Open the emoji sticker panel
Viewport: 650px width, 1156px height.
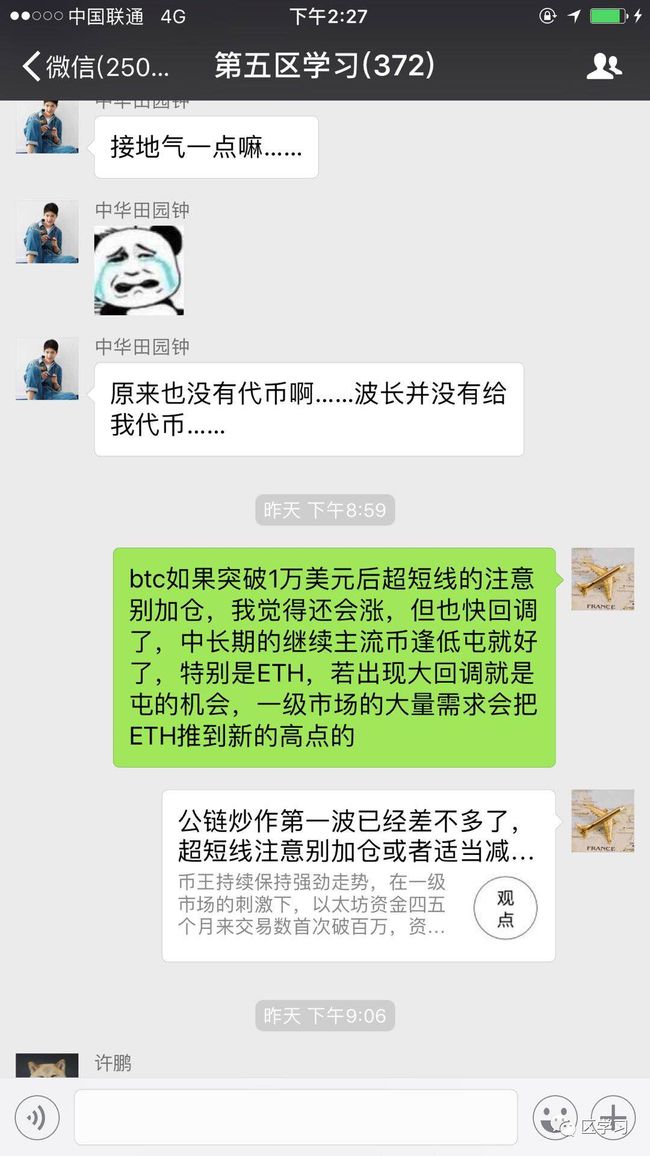[x=555, y=1118]
